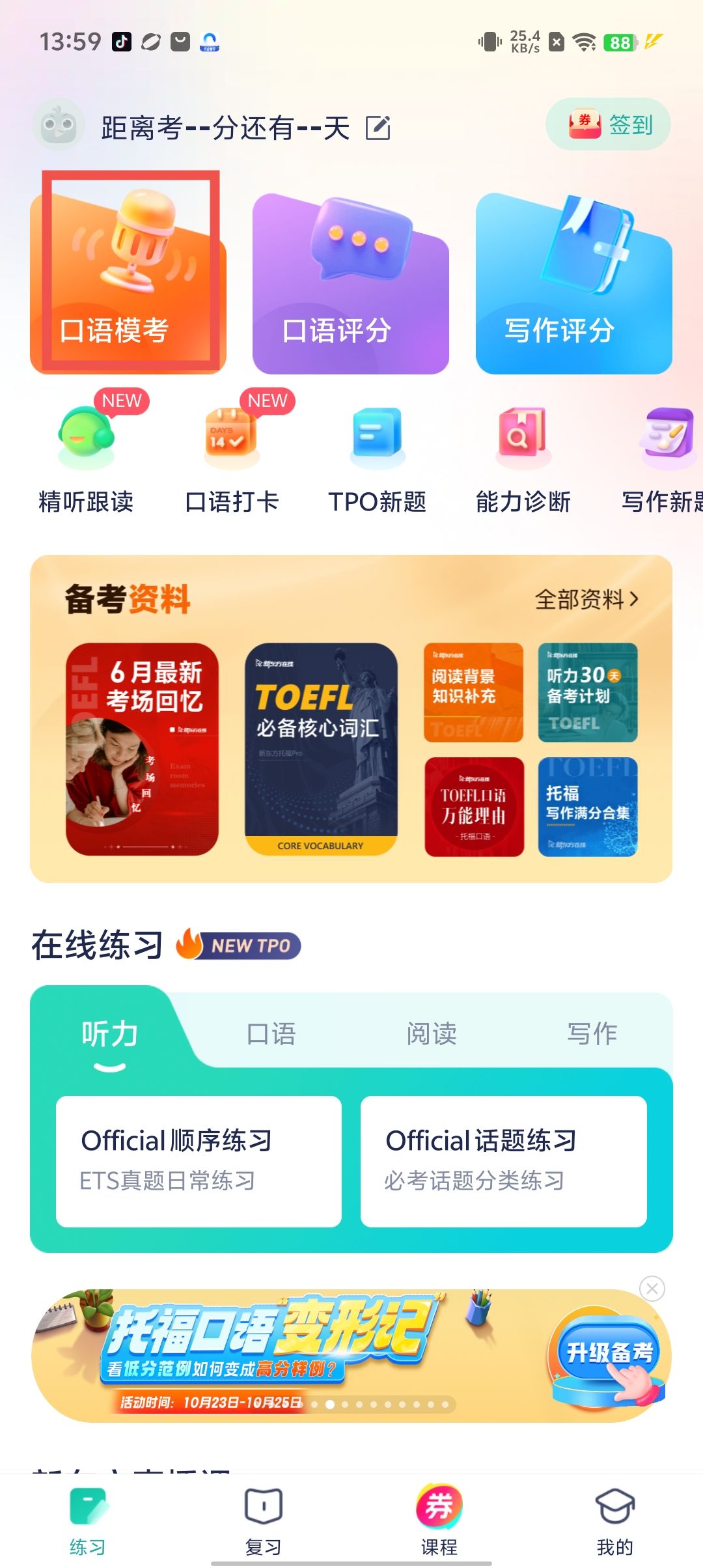Open 听力30天备考计划 material

(587, 692)
